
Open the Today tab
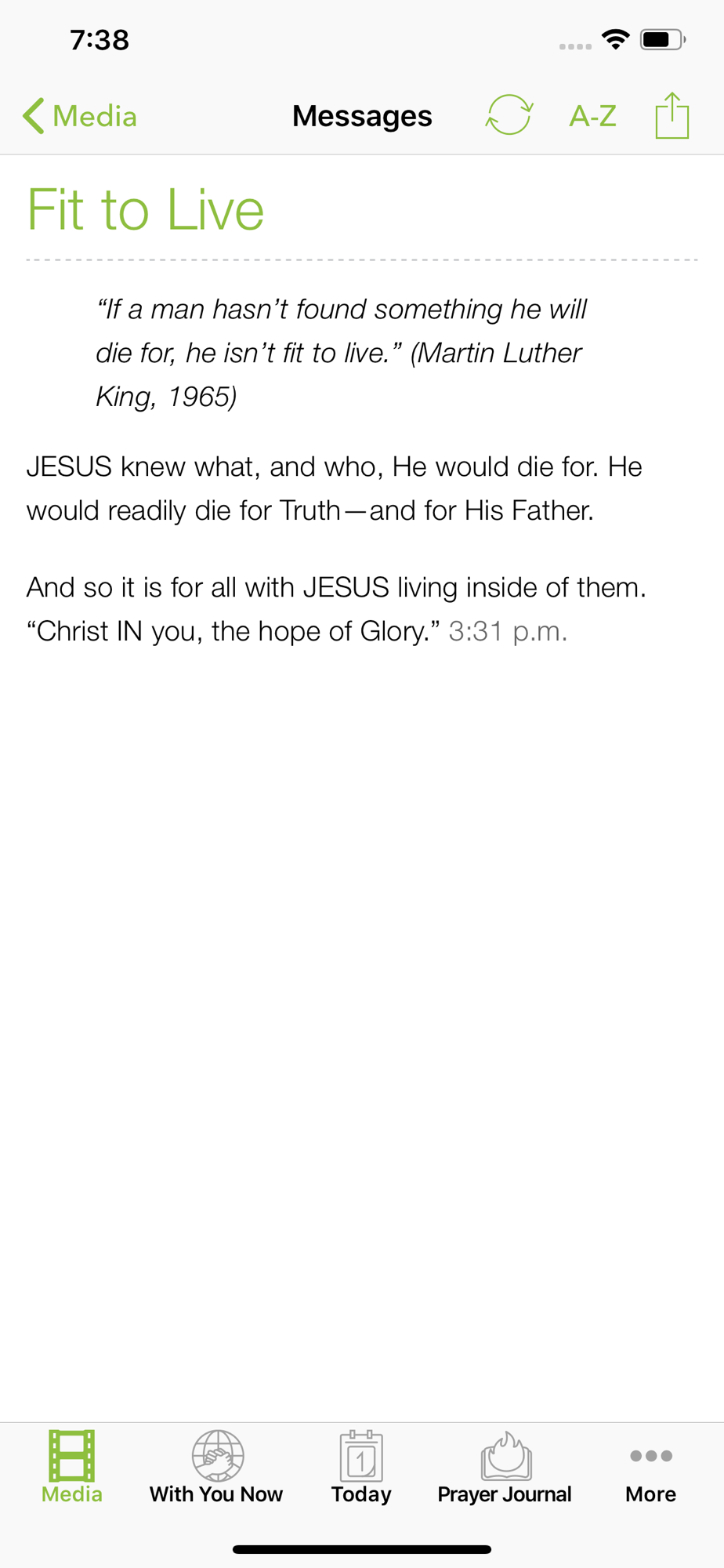point(361,1467)
